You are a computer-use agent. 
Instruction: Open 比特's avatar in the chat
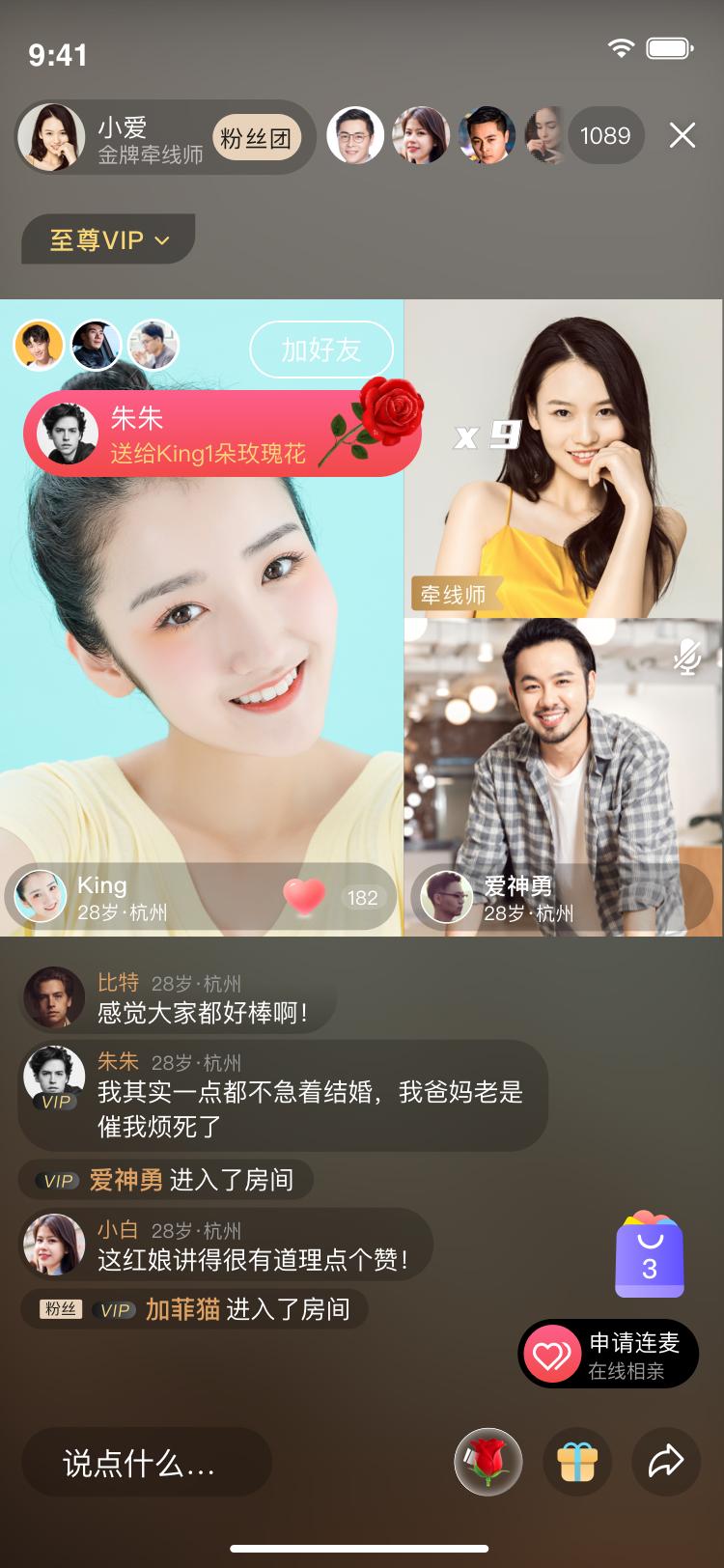[54, 998]
